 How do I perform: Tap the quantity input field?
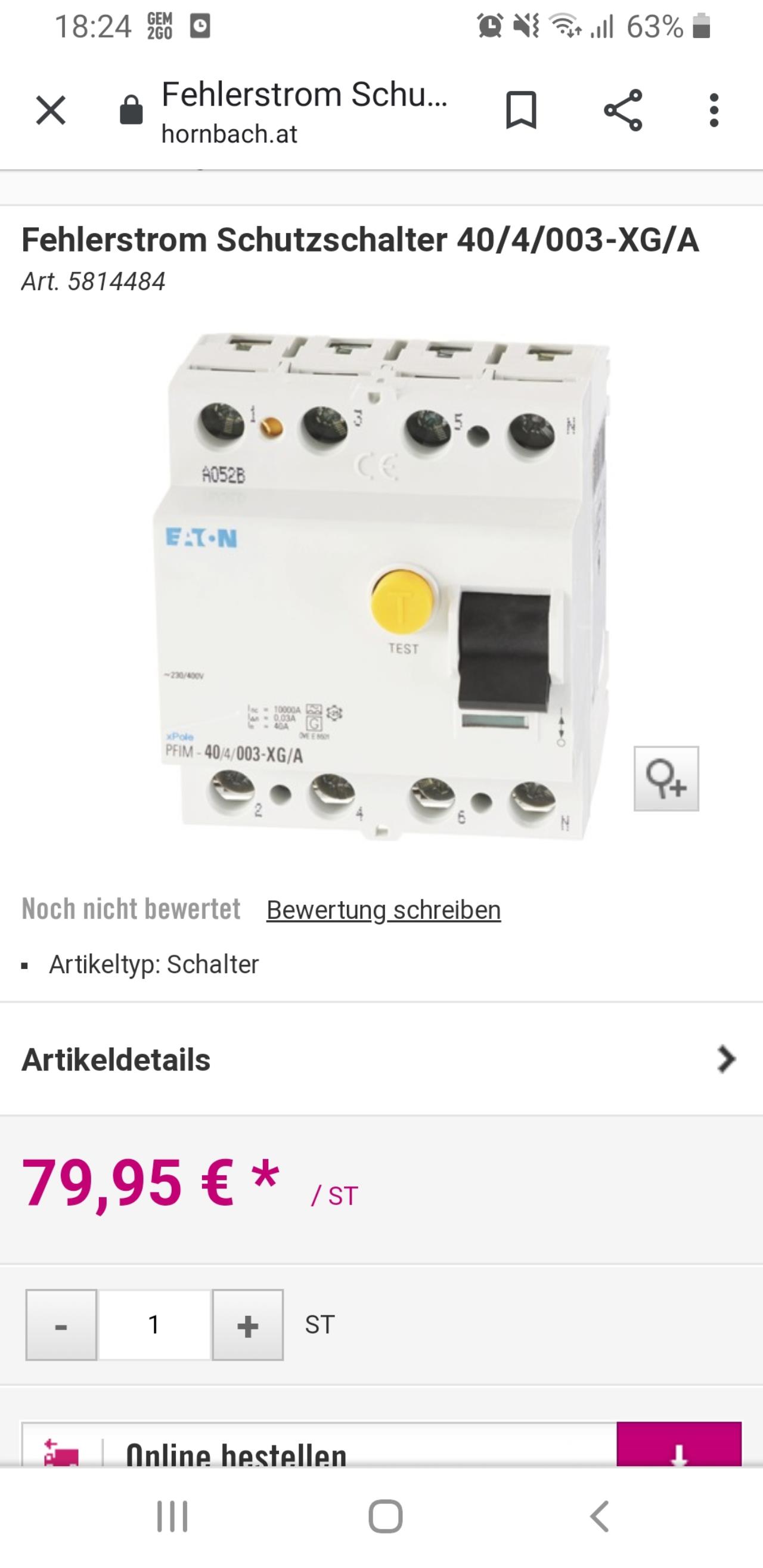click(x=154, y=1325)
